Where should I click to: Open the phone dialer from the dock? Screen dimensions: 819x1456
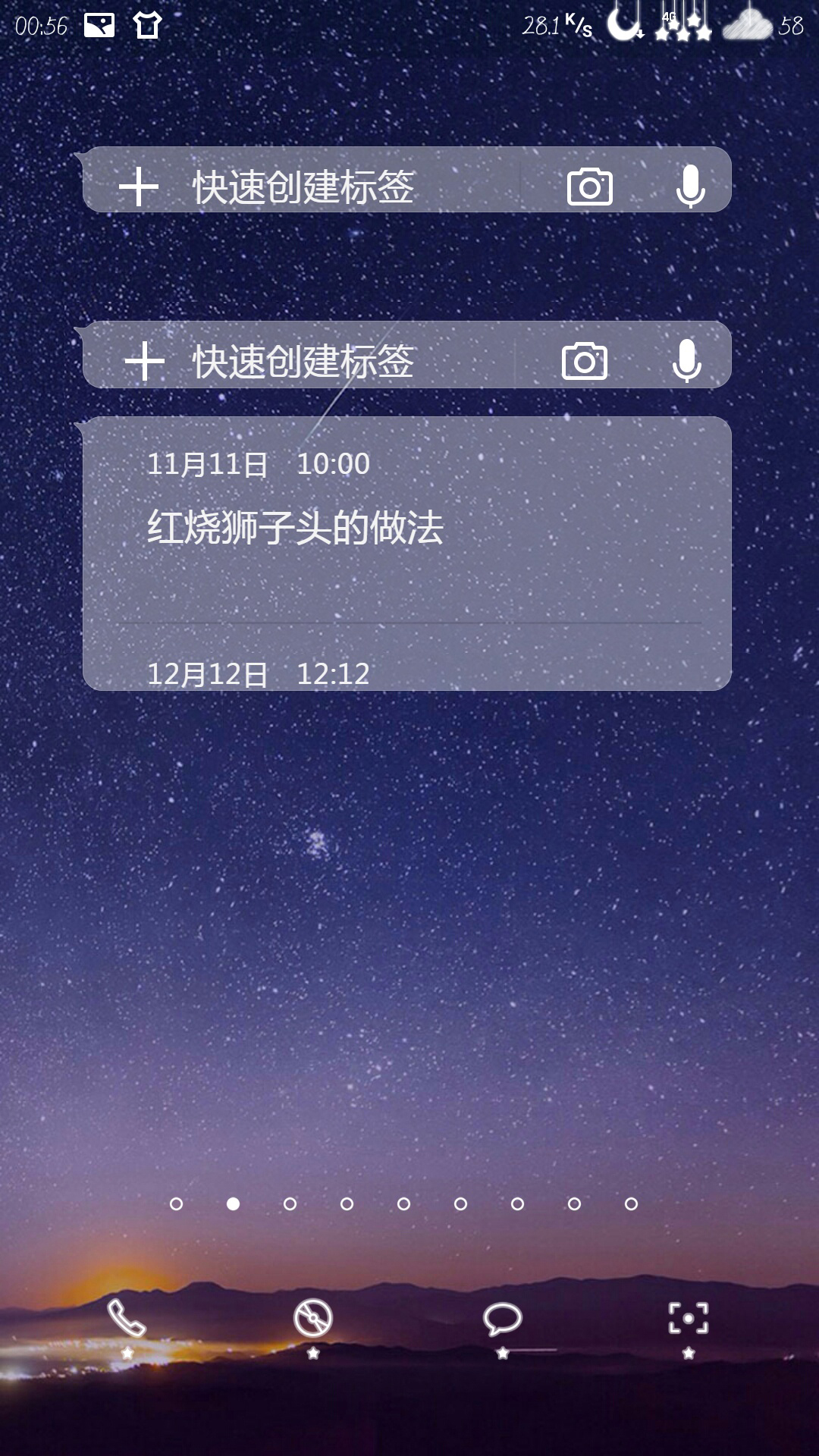pos(127,1320)
